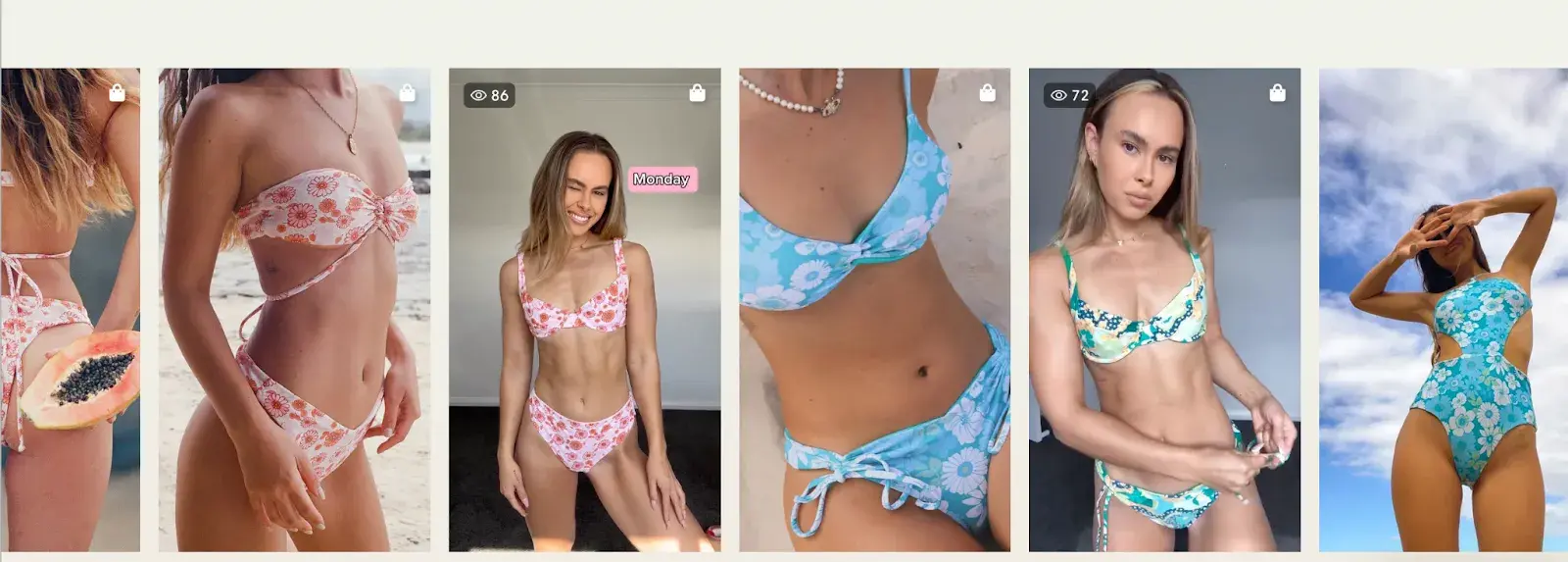Viewport: 1568px width, 562px height.
Task: Tap shopping bag on blue floral close-up
Action: [987, 93]
